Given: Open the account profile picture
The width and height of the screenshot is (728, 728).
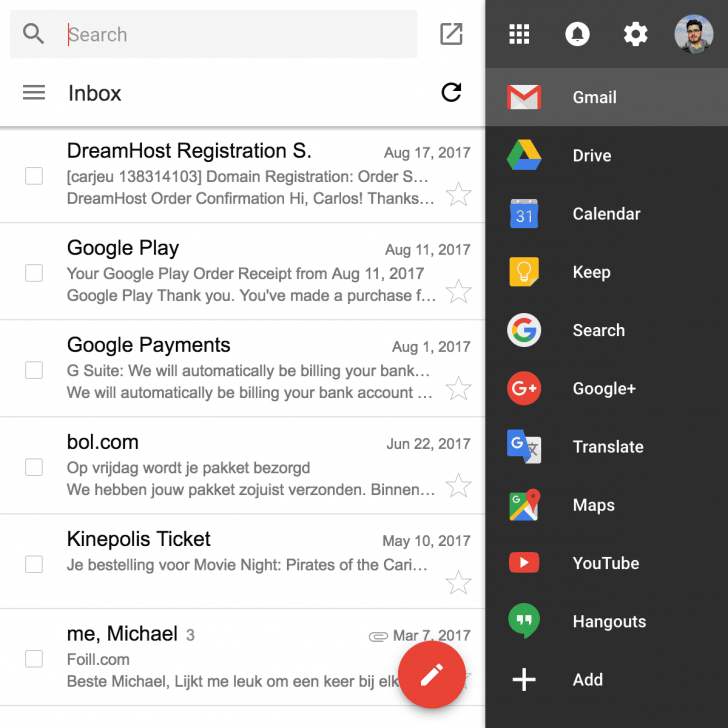Looking at the screenshot, I should (x=693, y=34).
